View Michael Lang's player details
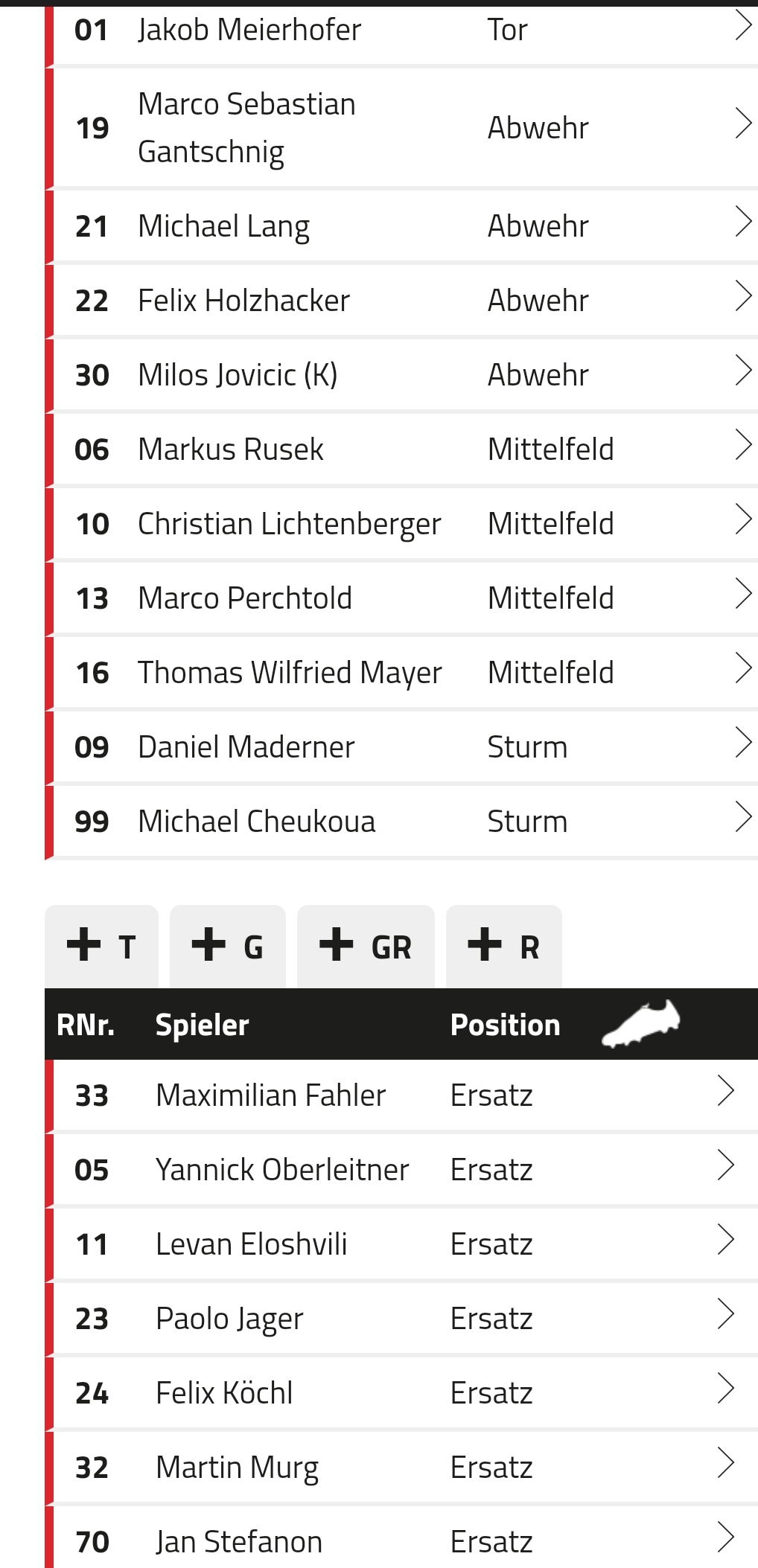This screenshot has width=758, height=1568. (401, 225)
